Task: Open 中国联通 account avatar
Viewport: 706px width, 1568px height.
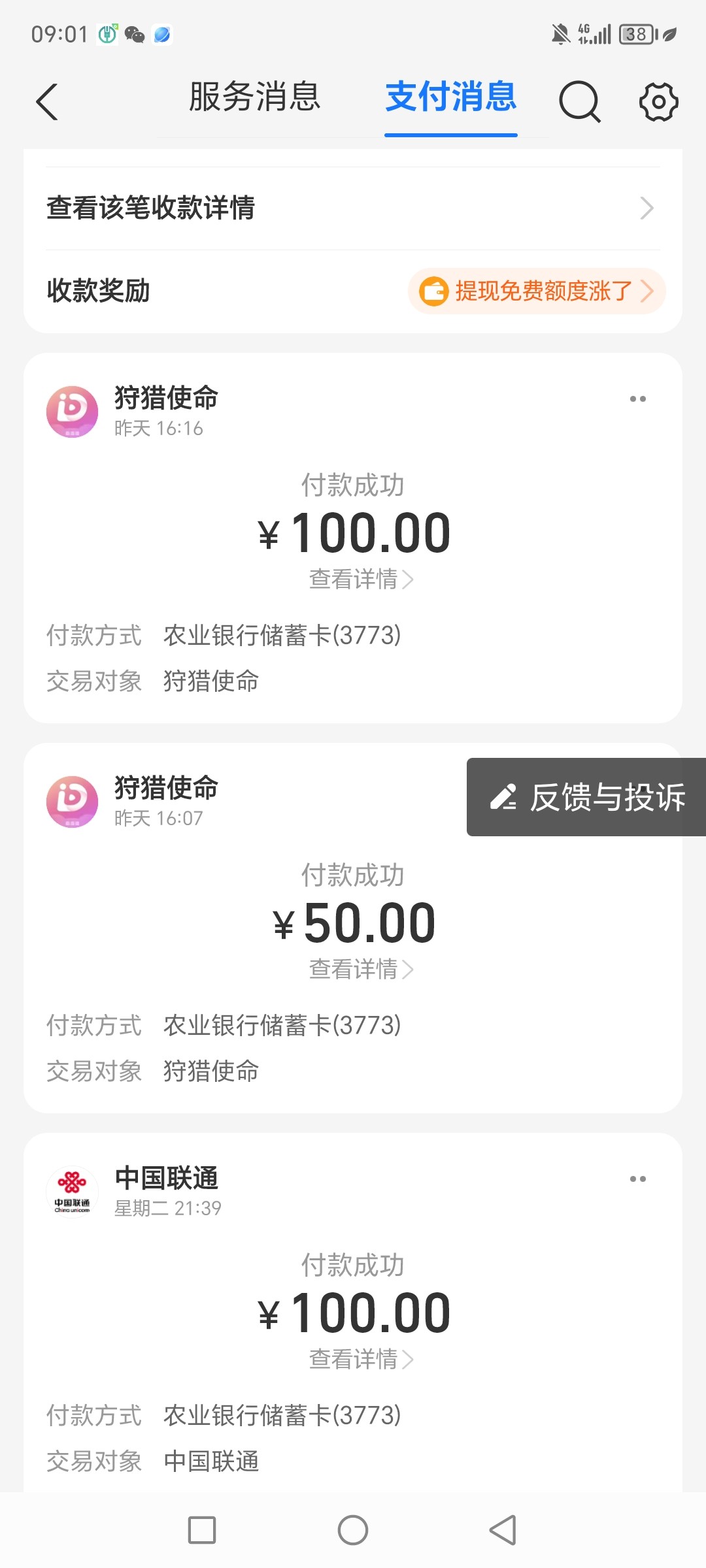Action: (72, 1192)
